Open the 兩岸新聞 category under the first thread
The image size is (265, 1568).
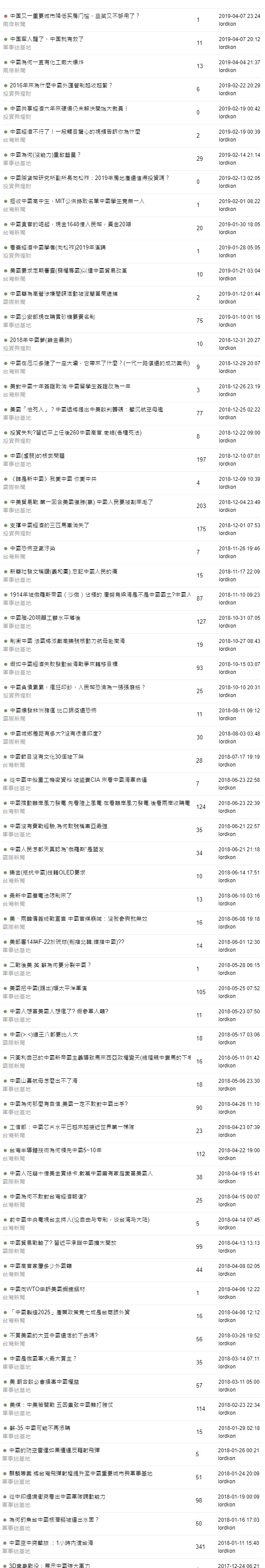click(x=14, y=24)
